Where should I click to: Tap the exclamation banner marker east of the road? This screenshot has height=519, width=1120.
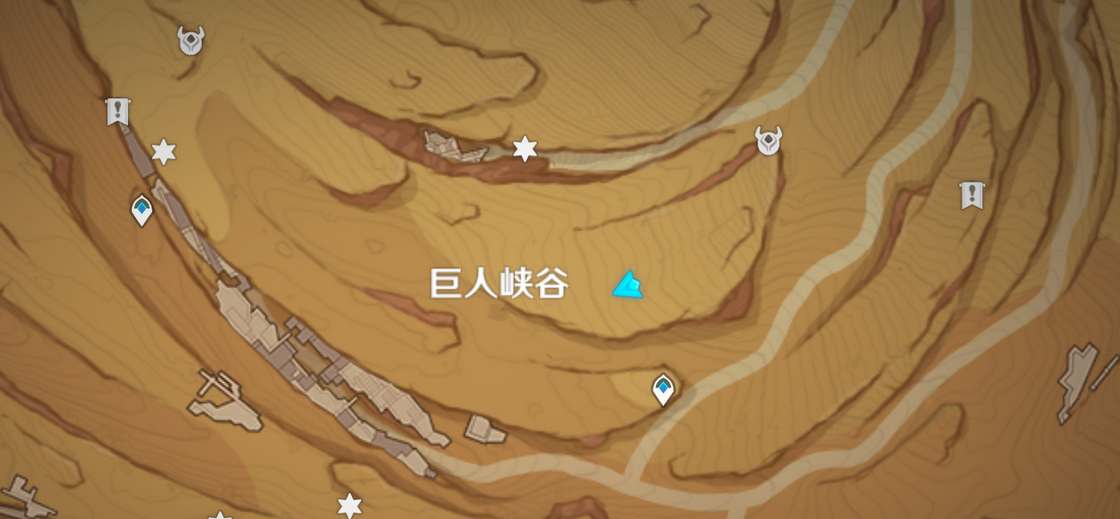(971, 195)
